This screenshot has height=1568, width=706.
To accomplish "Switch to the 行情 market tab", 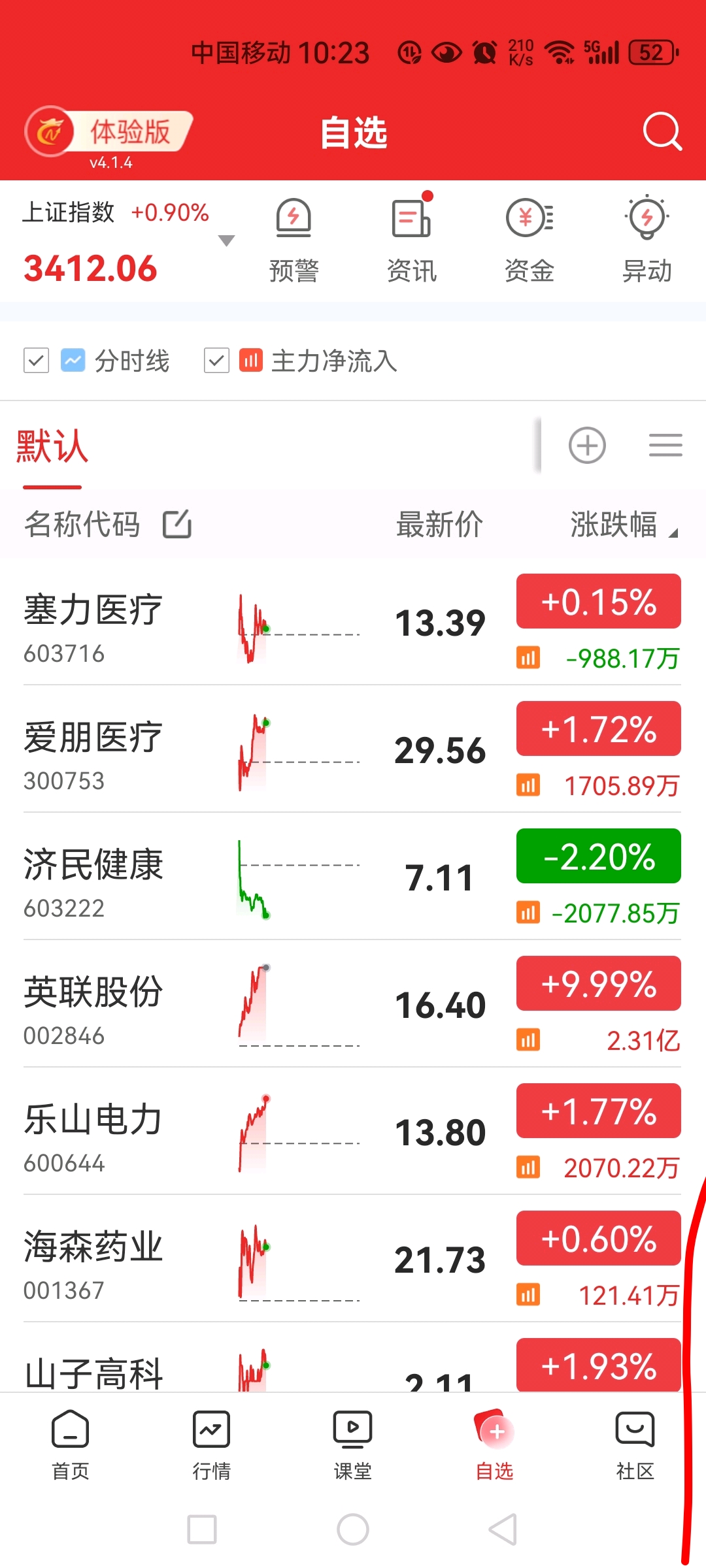I will click(x=212, y=1445).
